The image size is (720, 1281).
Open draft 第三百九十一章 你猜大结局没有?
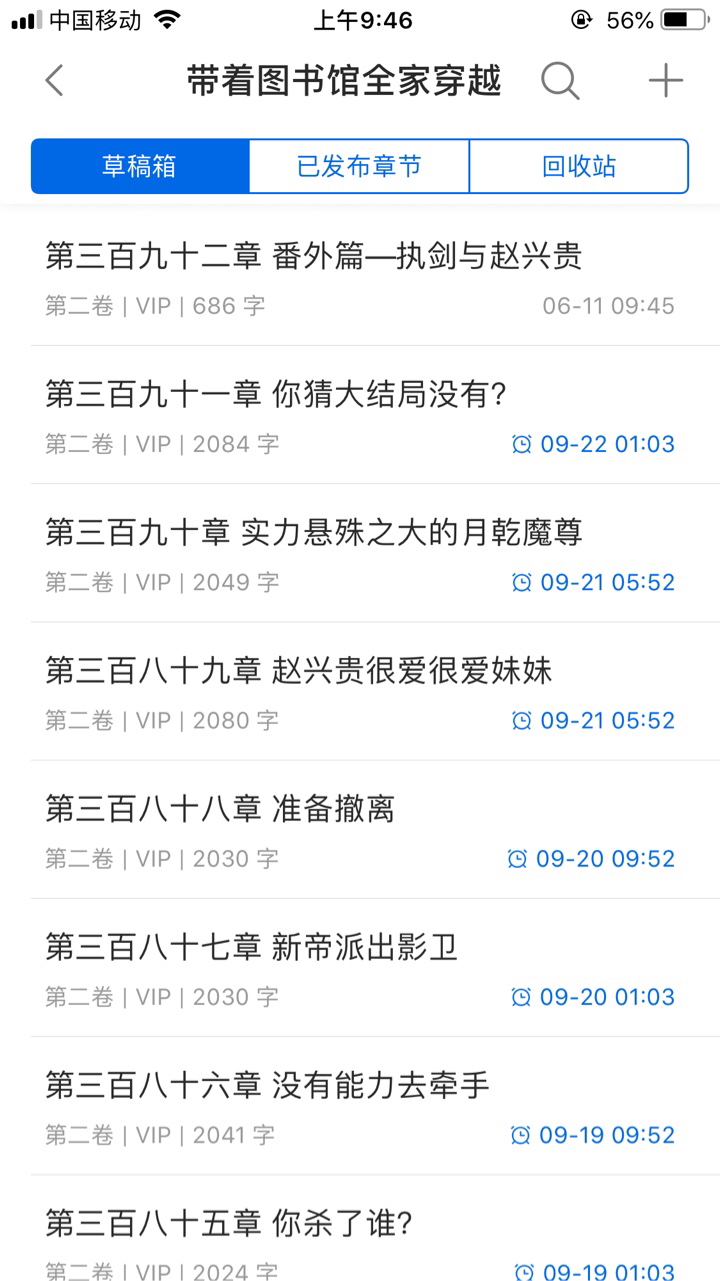360,415
